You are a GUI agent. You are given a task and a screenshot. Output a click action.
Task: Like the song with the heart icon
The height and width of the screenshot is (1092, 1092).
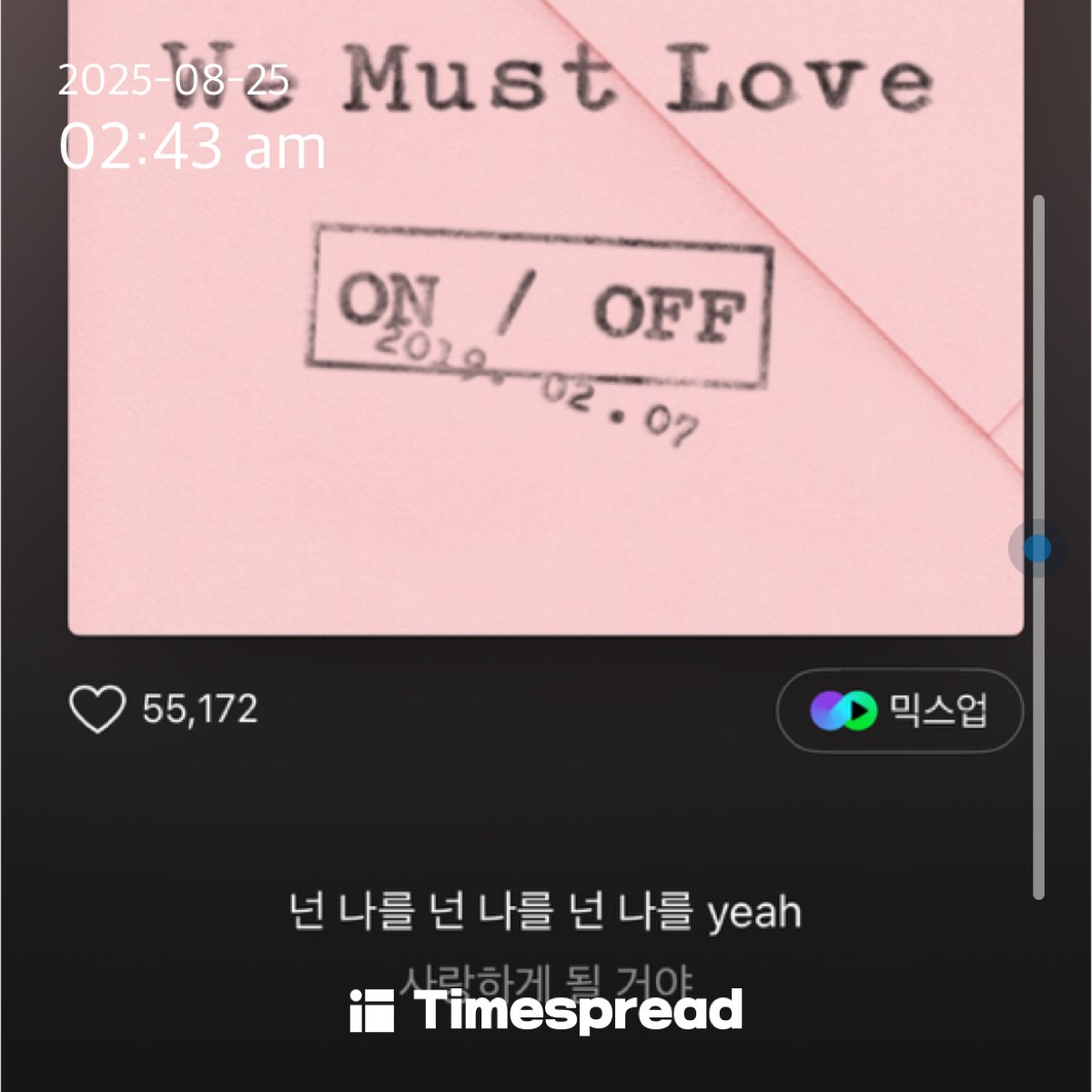tap(97, 710)
